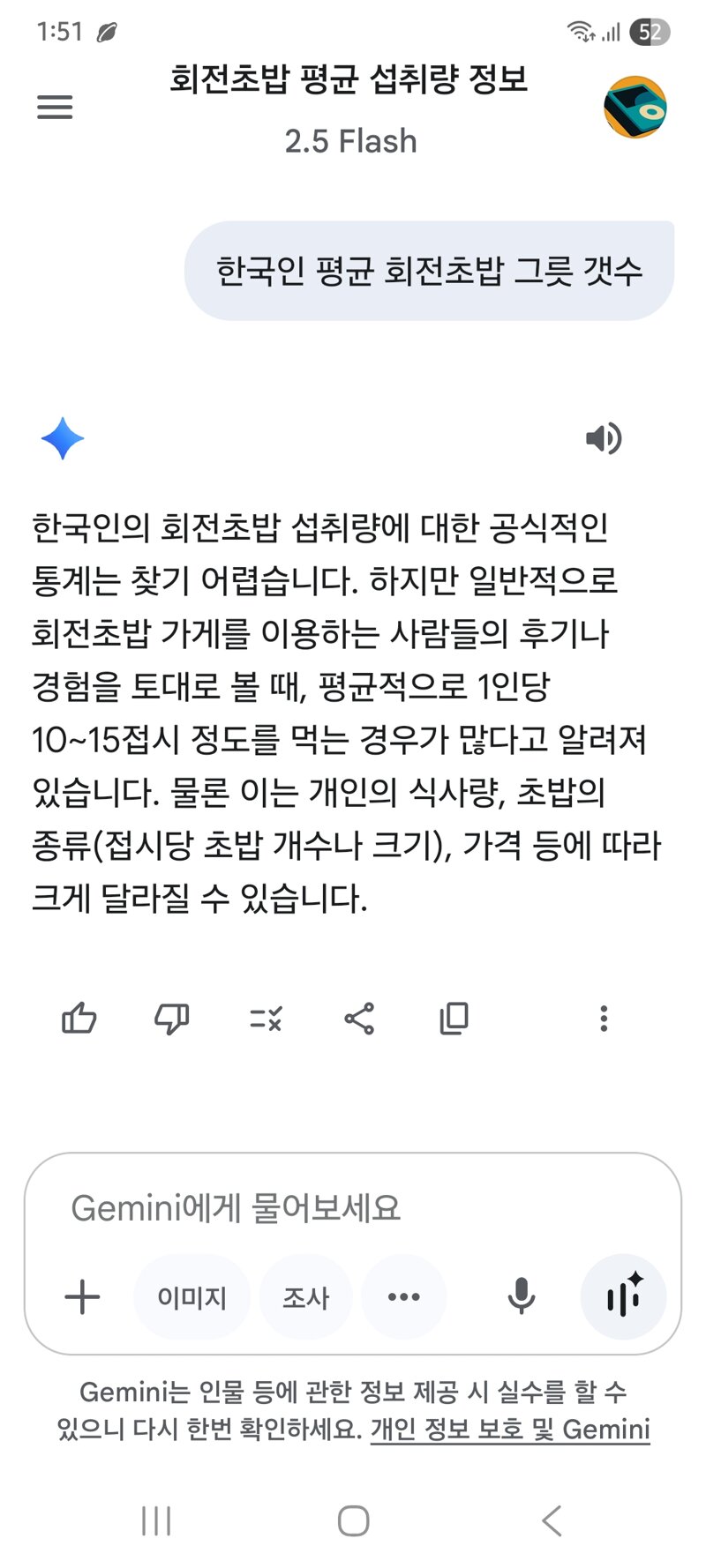Open the response overflow menu
Image resolution: width=706 pixels, height=1568 pixels.
[604, 1019]
